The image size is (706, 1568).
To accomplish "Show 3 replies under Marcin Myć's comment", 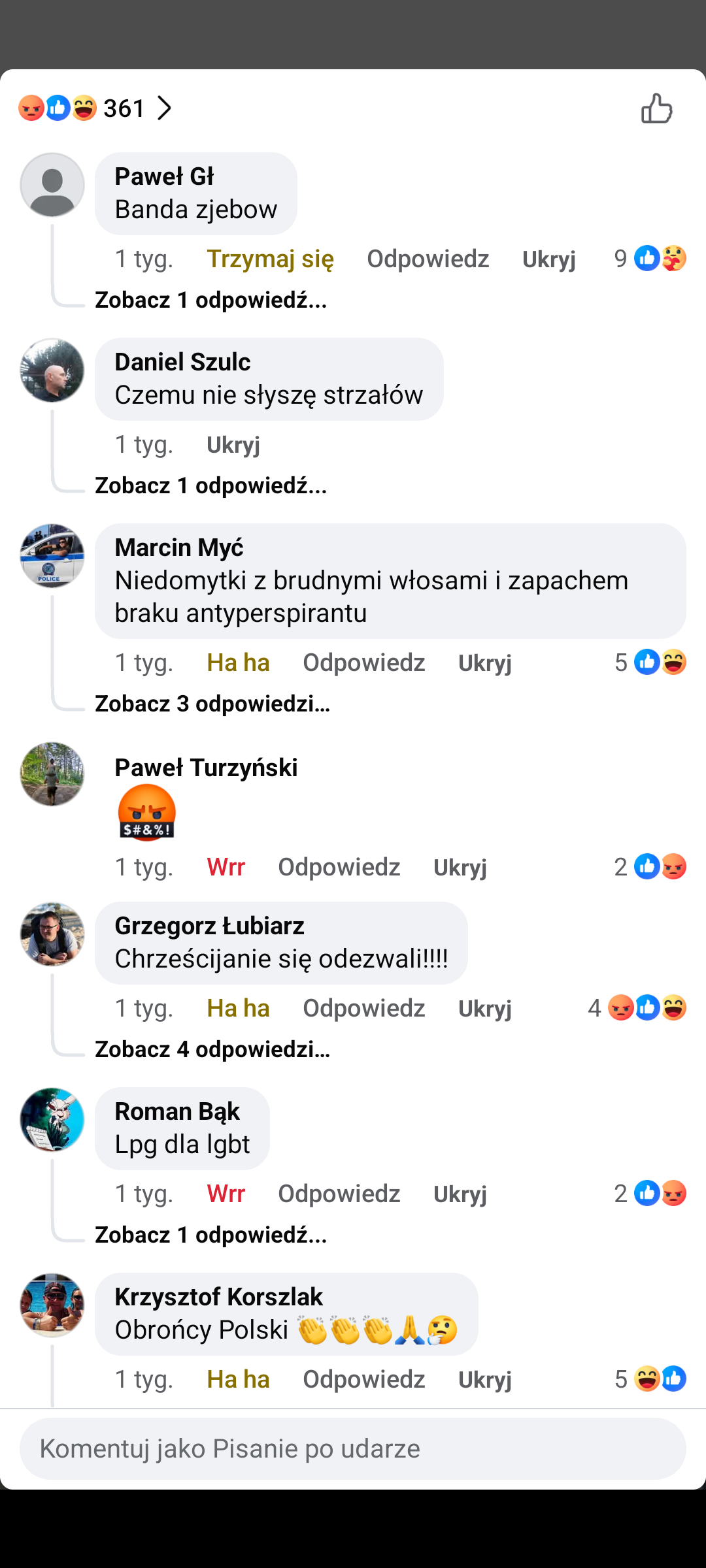I will [212, 704].
